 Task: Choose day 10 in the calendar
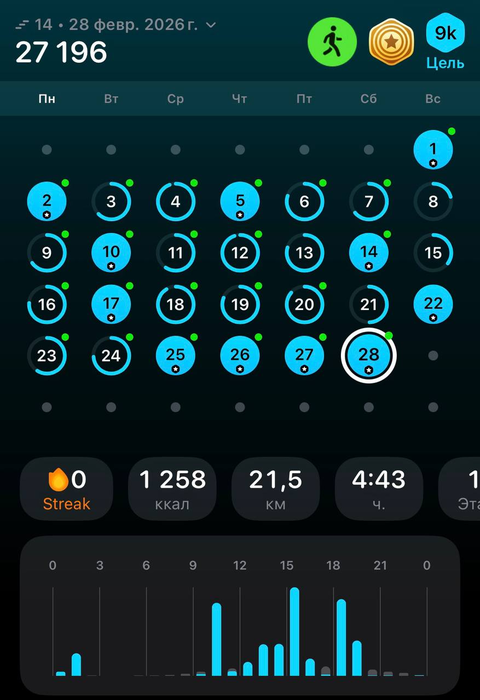coord(111,253)
